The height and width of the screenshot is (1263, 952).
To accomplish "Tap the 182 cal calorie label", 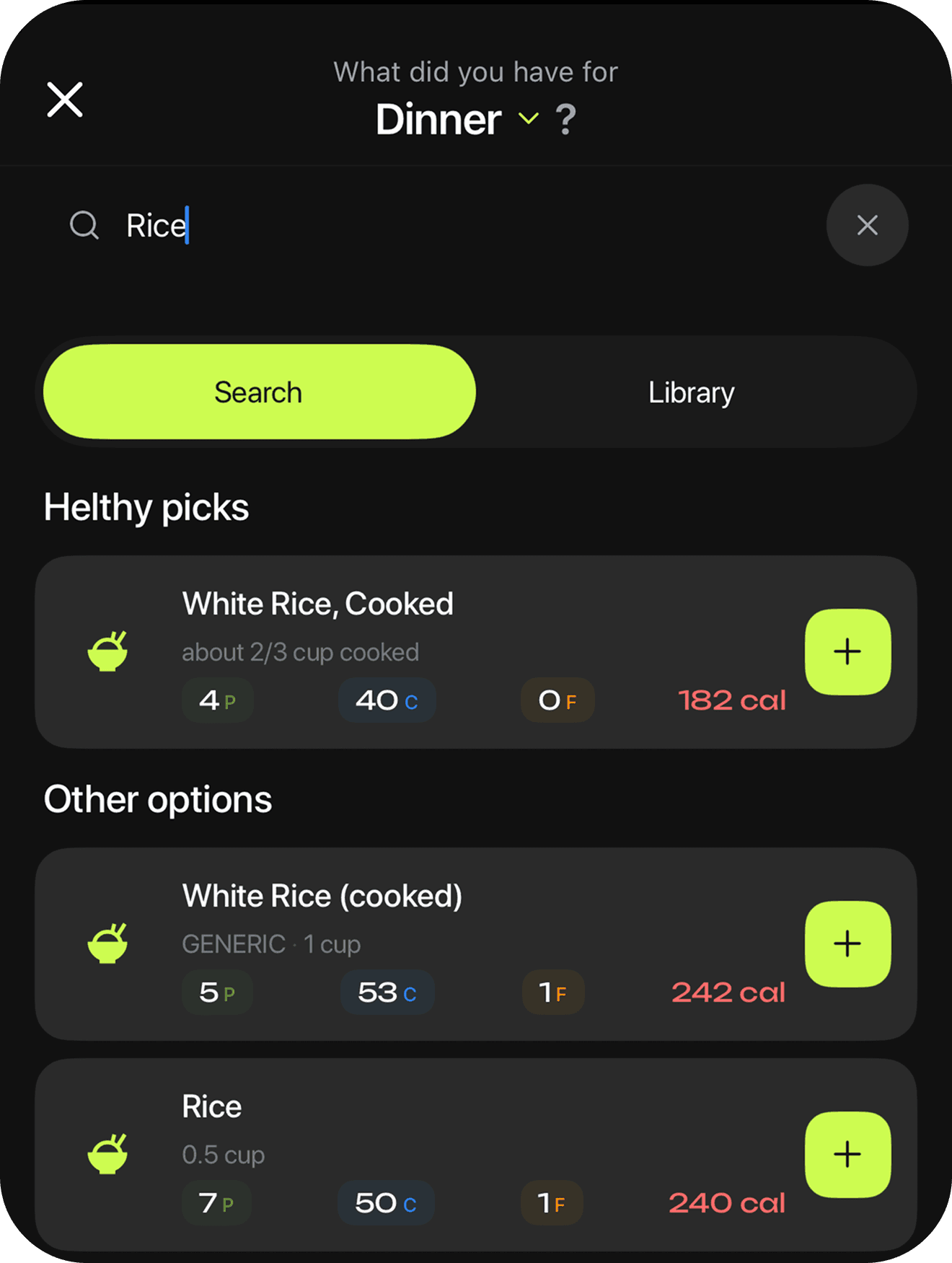I will (732, 699).
